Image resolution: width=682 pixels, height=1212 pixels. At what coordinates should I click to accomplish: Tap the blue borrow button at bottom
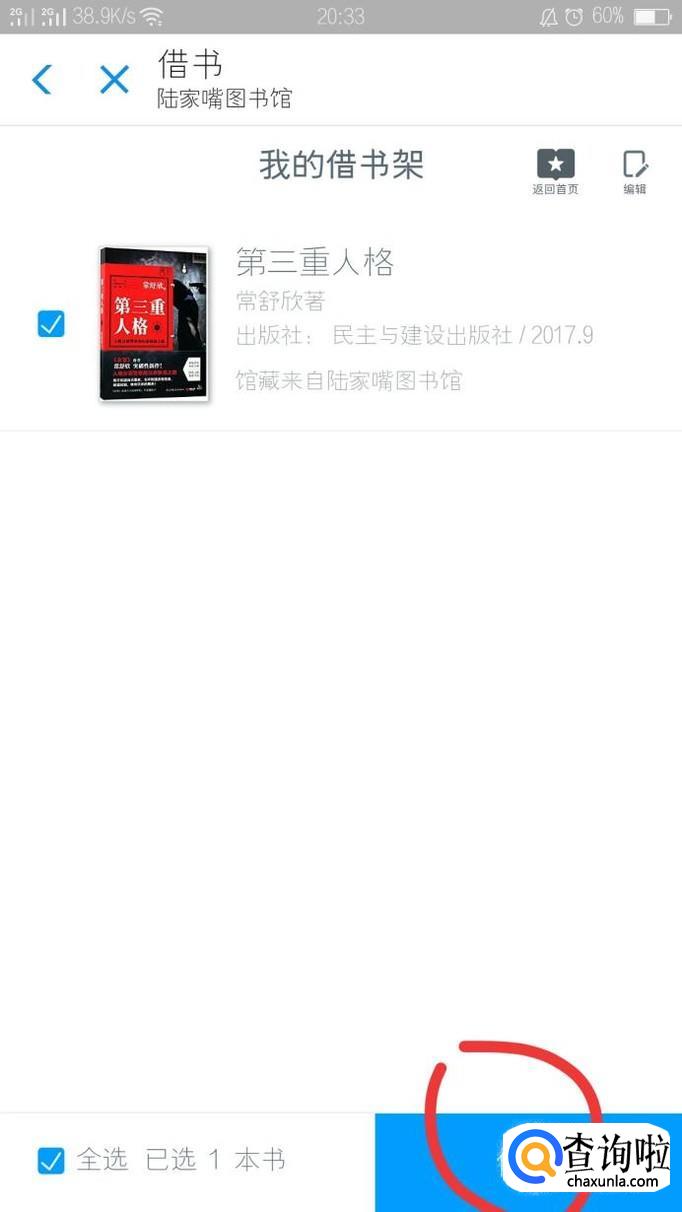(x=528, y=1162)
